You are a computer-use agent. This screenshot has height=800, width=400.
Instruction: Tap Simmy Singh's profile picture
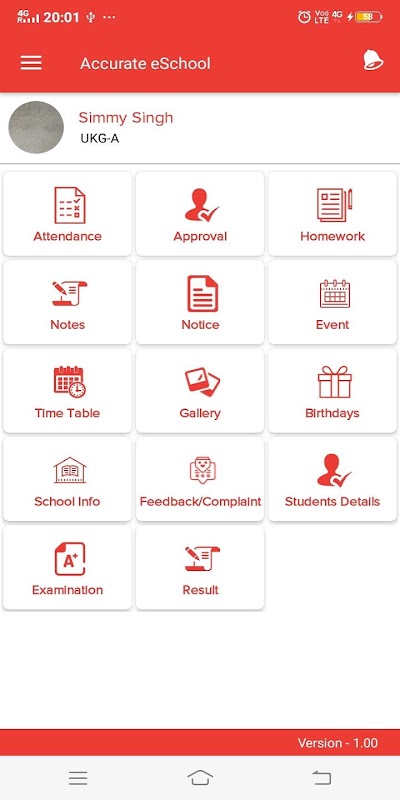36,127
